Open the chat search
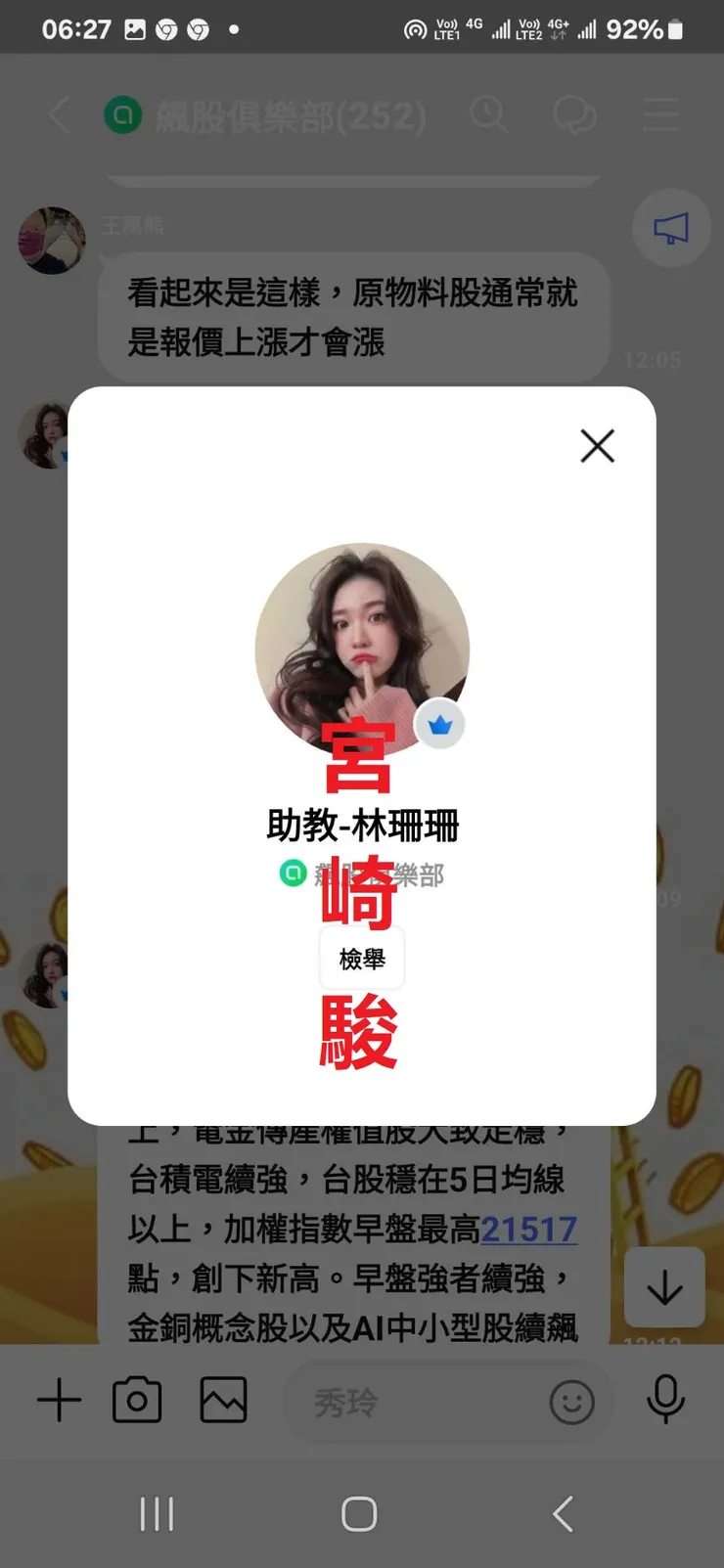Image resolution: width=724 pixels, height=1568 pixels. 491,114
